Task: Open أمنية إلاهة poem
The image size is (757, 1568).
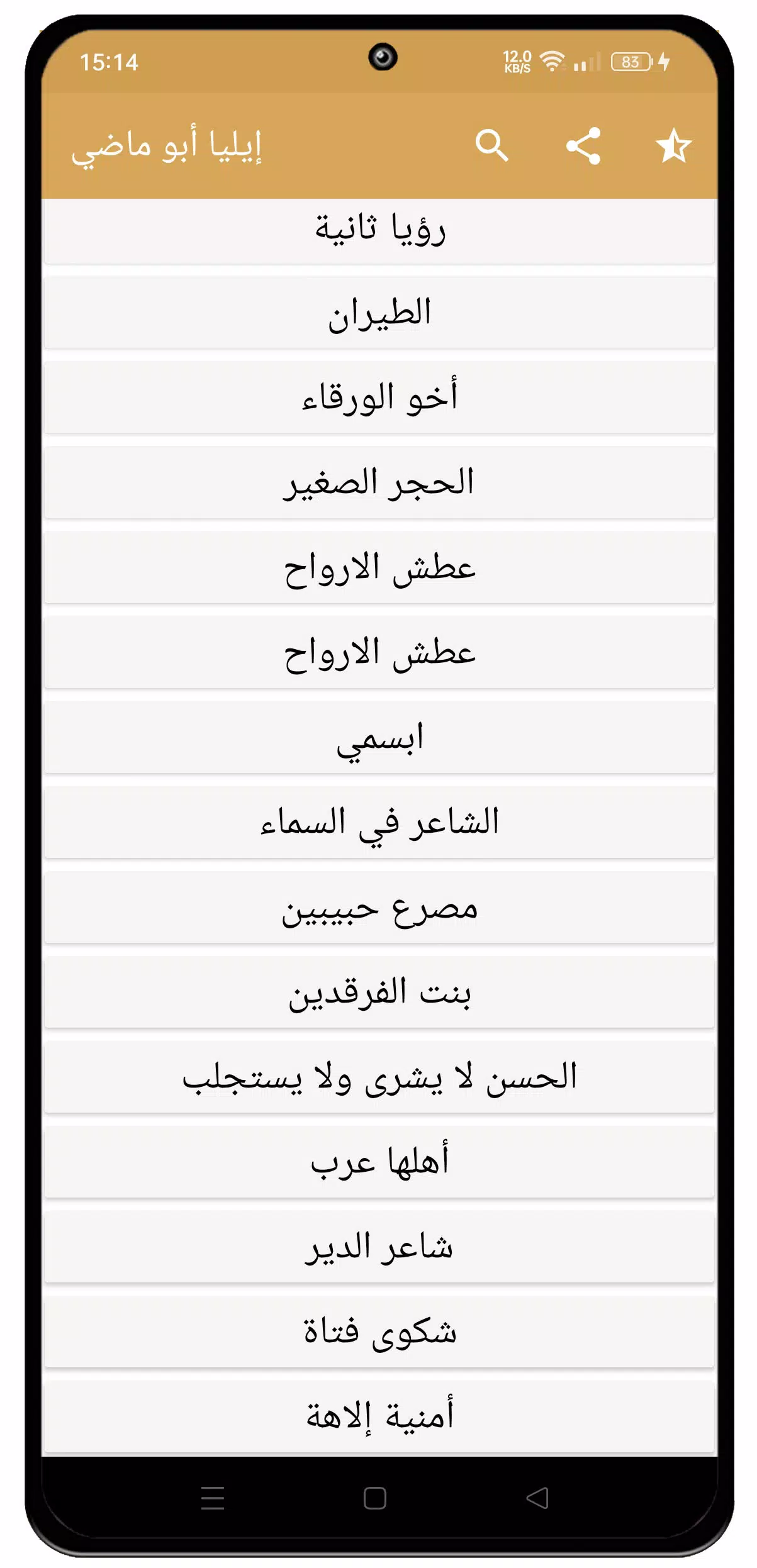Action: 379,1416
